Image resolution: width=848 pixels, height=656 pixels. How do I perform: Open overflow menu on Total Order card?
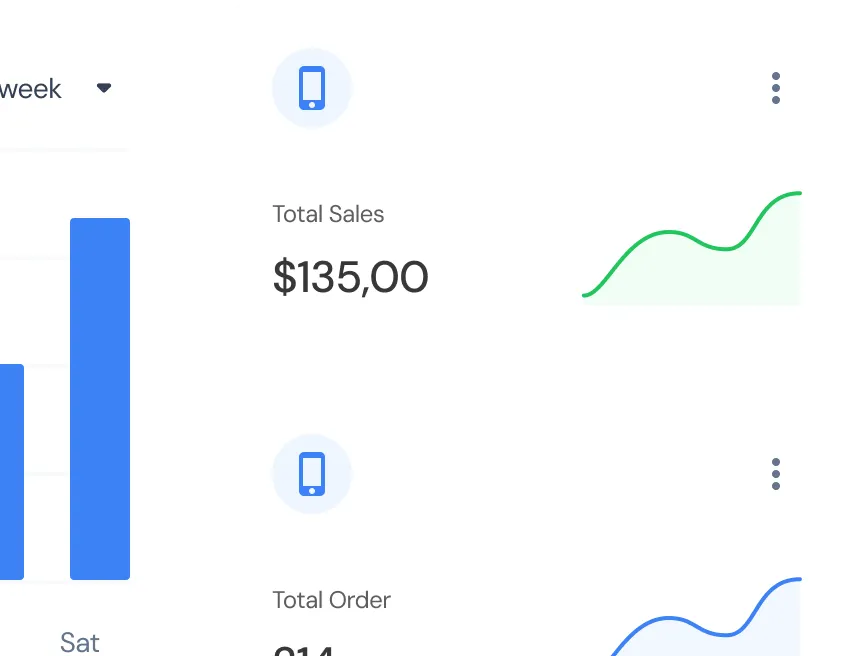point(776,474)
